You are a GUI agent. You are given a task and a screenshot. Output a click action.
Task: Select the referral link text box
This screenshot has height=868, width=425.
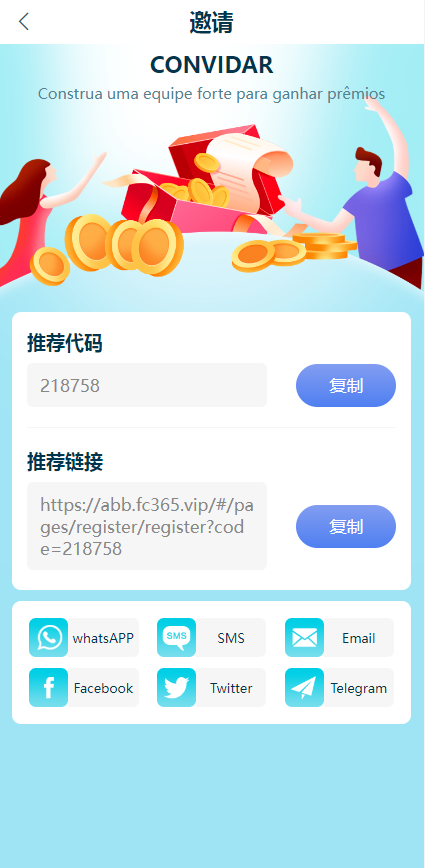[x=147, y=526]
